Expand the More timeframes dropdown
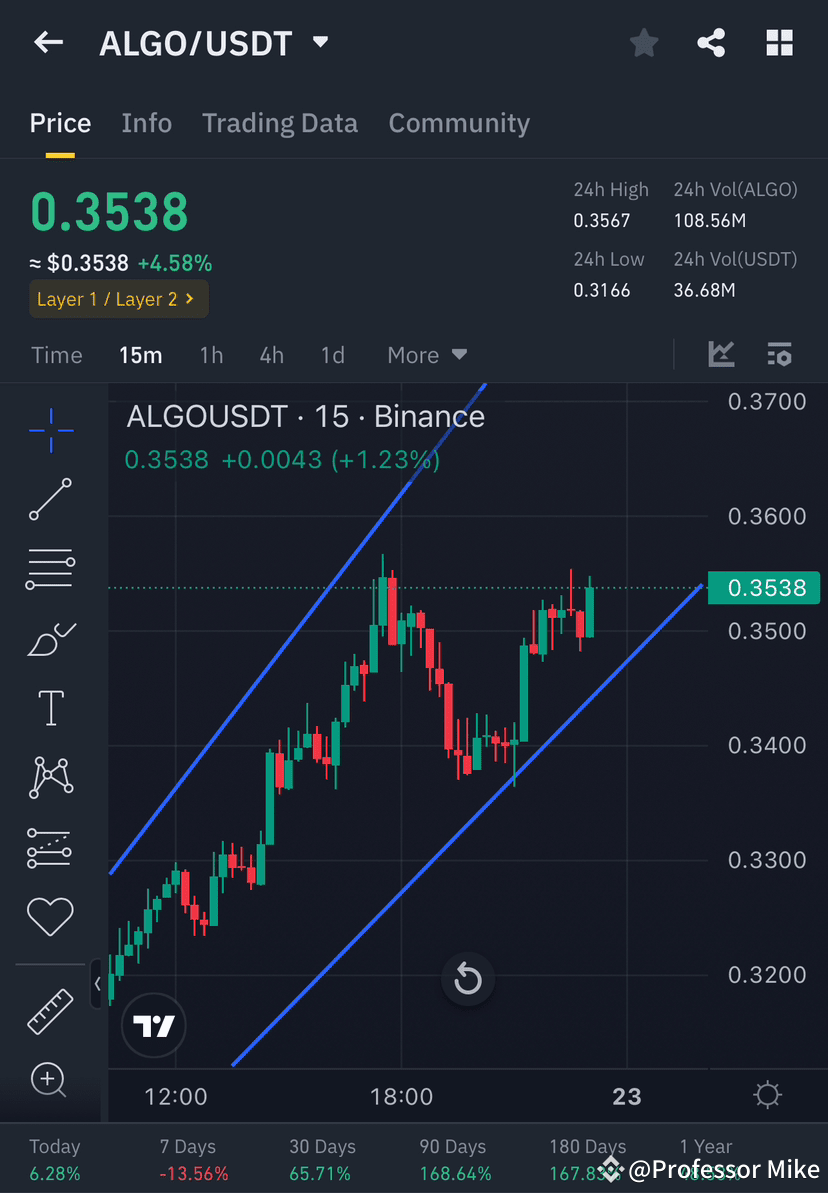The image size is (828, 1193). click(x=427, y=354)
